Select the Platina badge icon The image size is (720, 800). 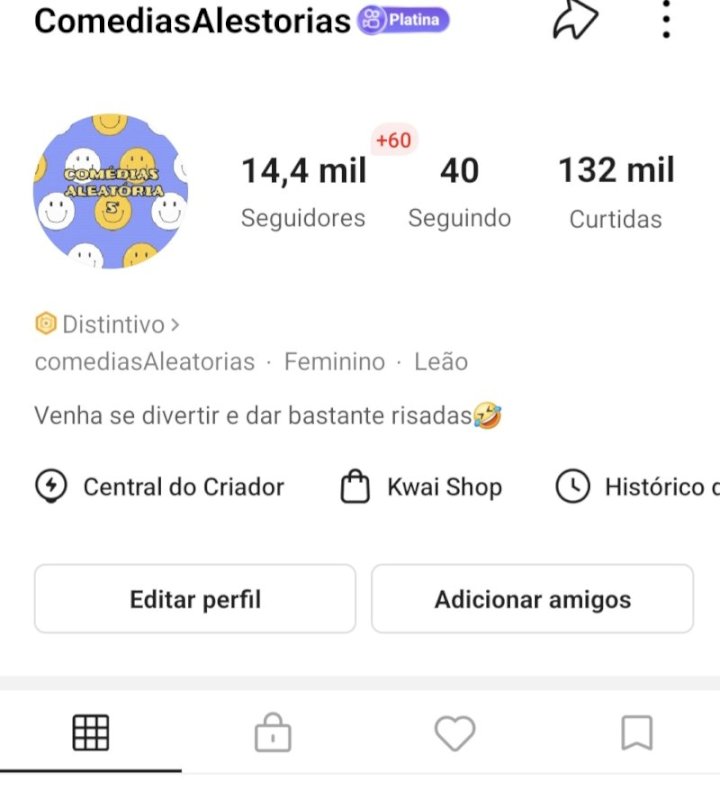click(404, 19)
